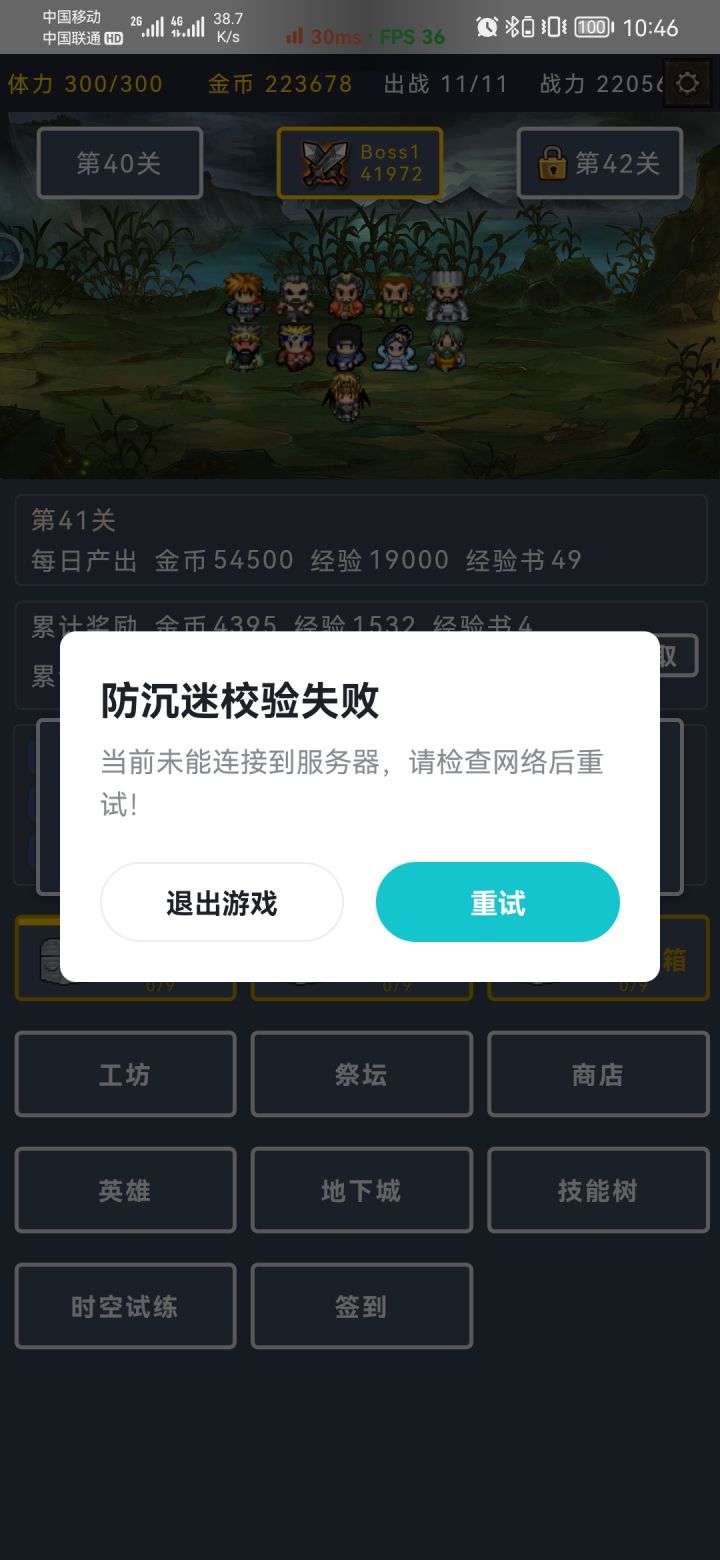Tap the 体力 300/300 stamina bar
This screenshot has width=720, height=1560.
pos(87,84)
